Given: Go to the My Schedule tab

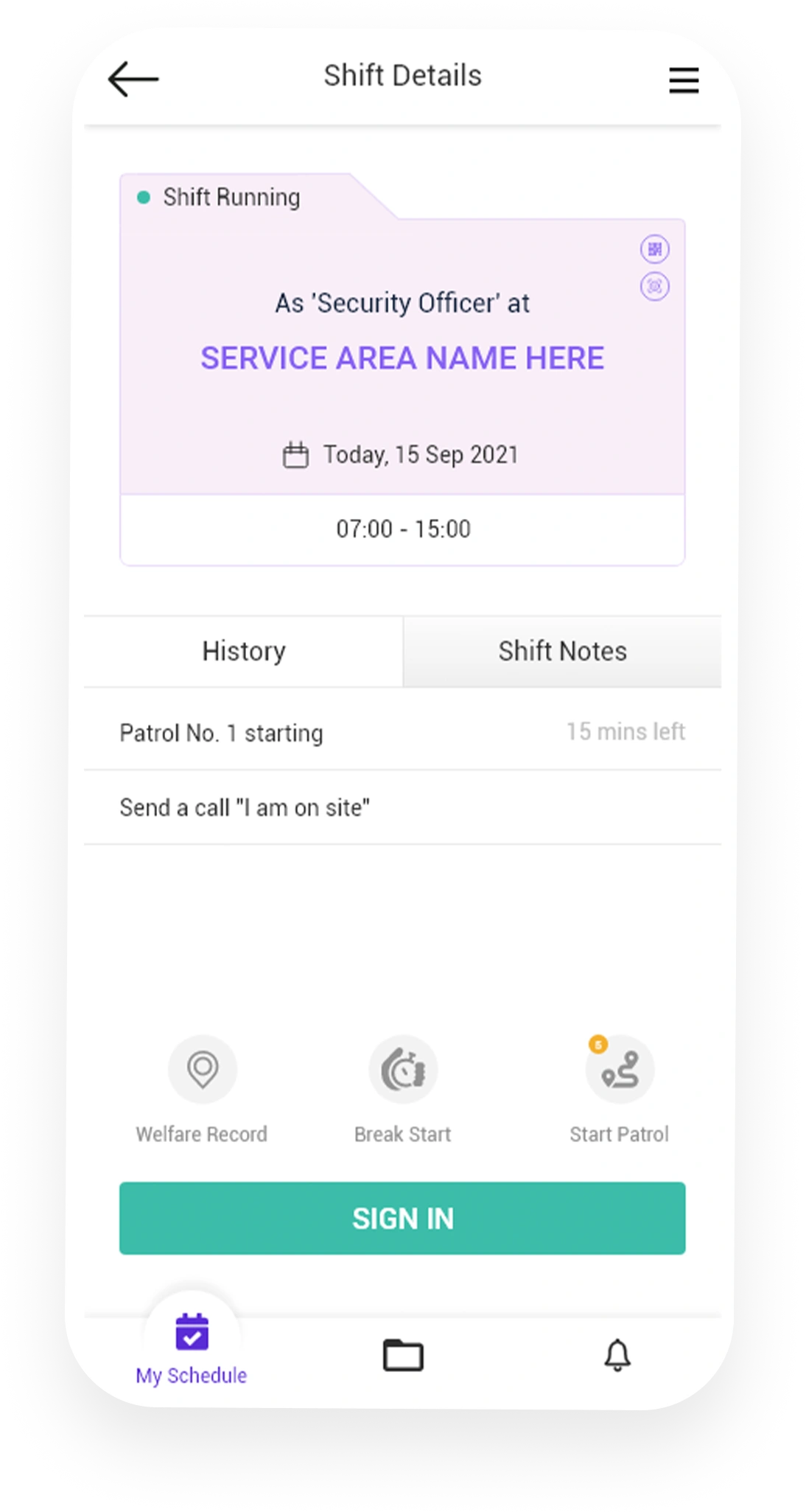Looking at the screenshot, I should pyautogui.click(x=192, y=1347).
